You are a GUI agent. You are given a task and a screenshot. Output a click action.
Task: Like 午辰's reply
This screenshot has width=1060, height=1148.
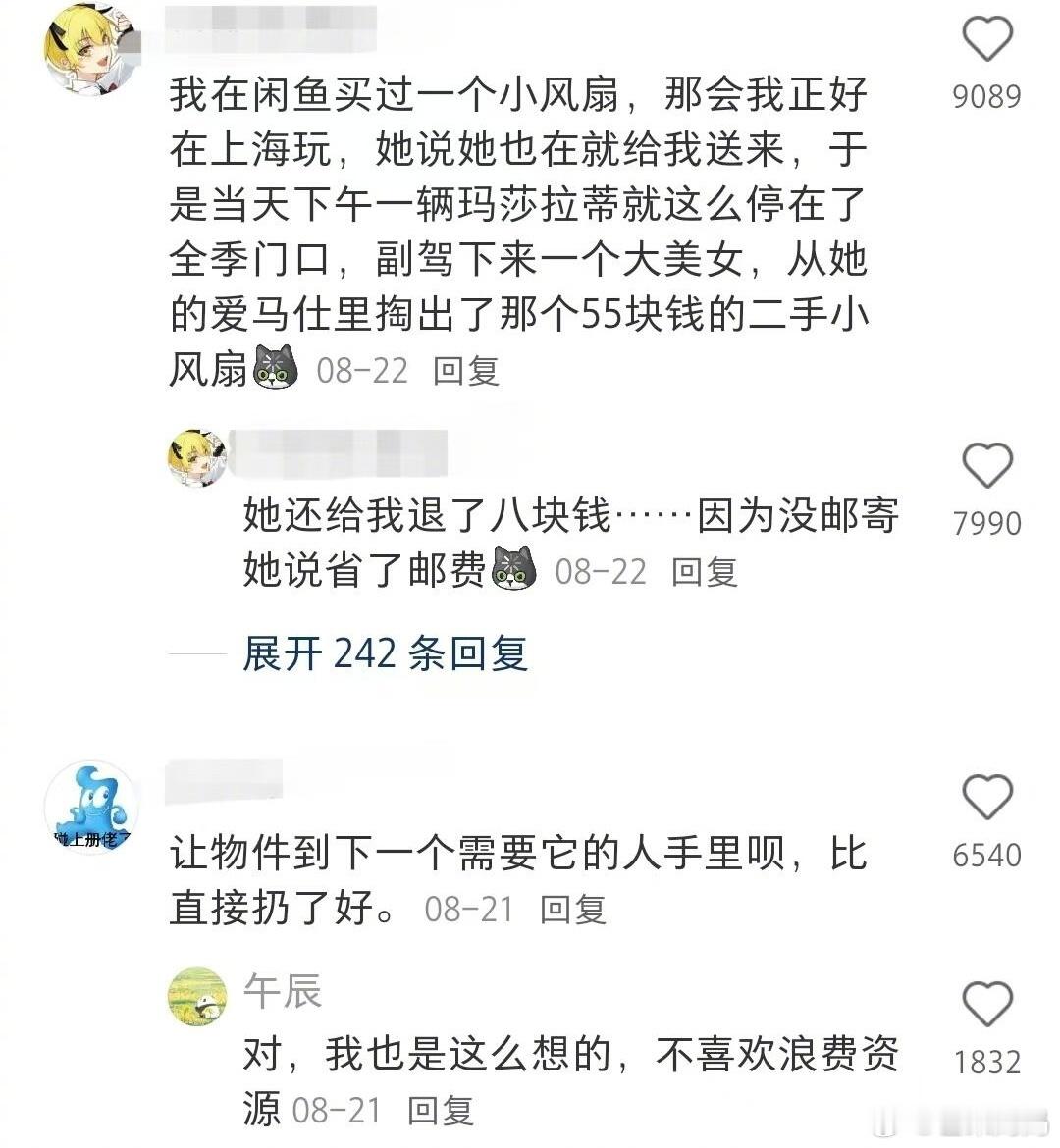click(986, 1006)
